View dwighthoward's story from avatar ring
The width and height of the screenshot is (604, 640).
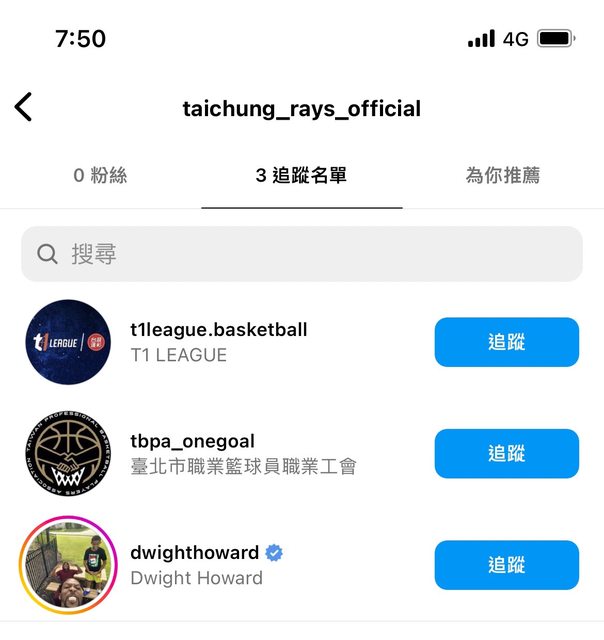pos(67,565)
